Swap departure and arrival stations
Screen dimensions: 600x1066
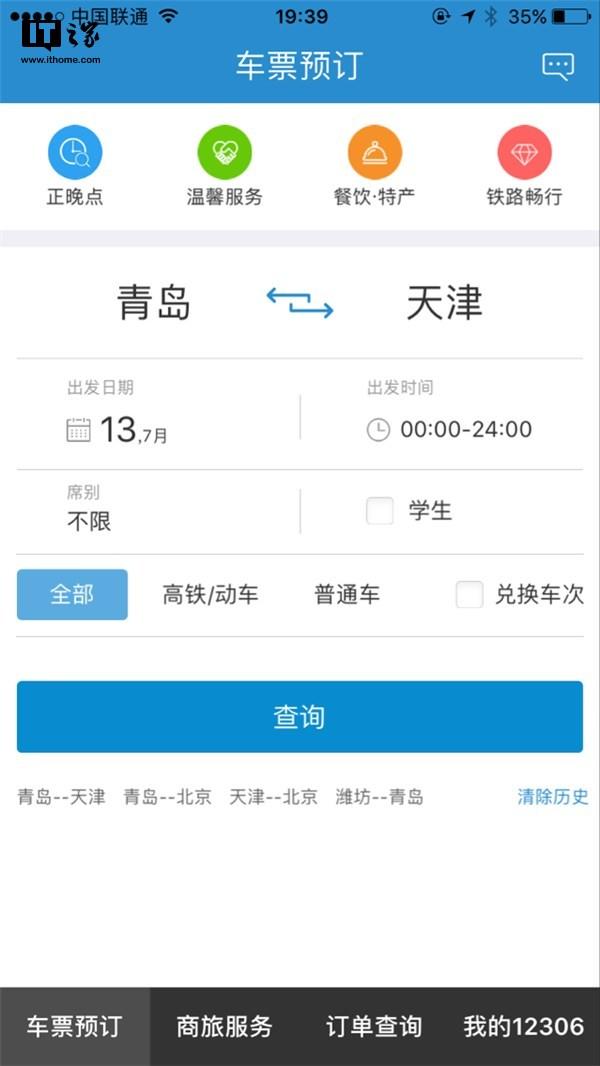(299, 301)
